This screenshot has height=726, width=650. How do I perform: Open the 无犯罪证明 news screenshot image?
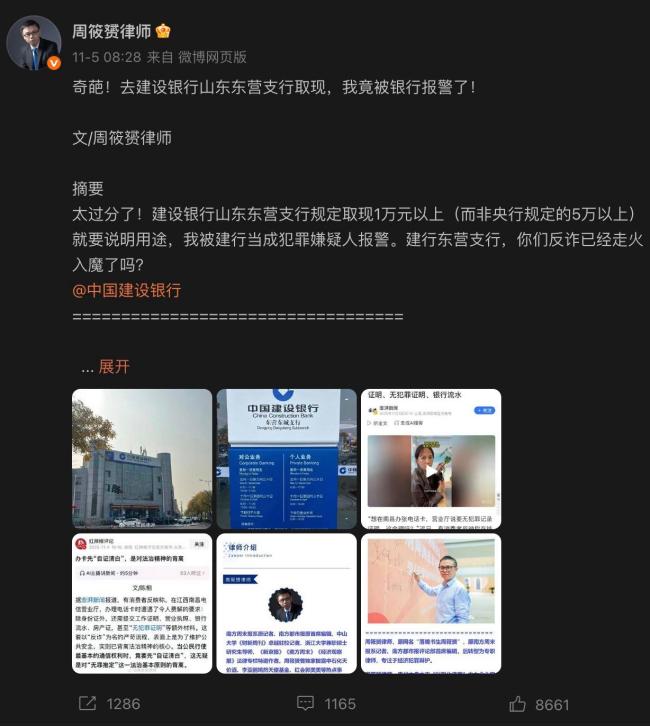click(430, 458)
